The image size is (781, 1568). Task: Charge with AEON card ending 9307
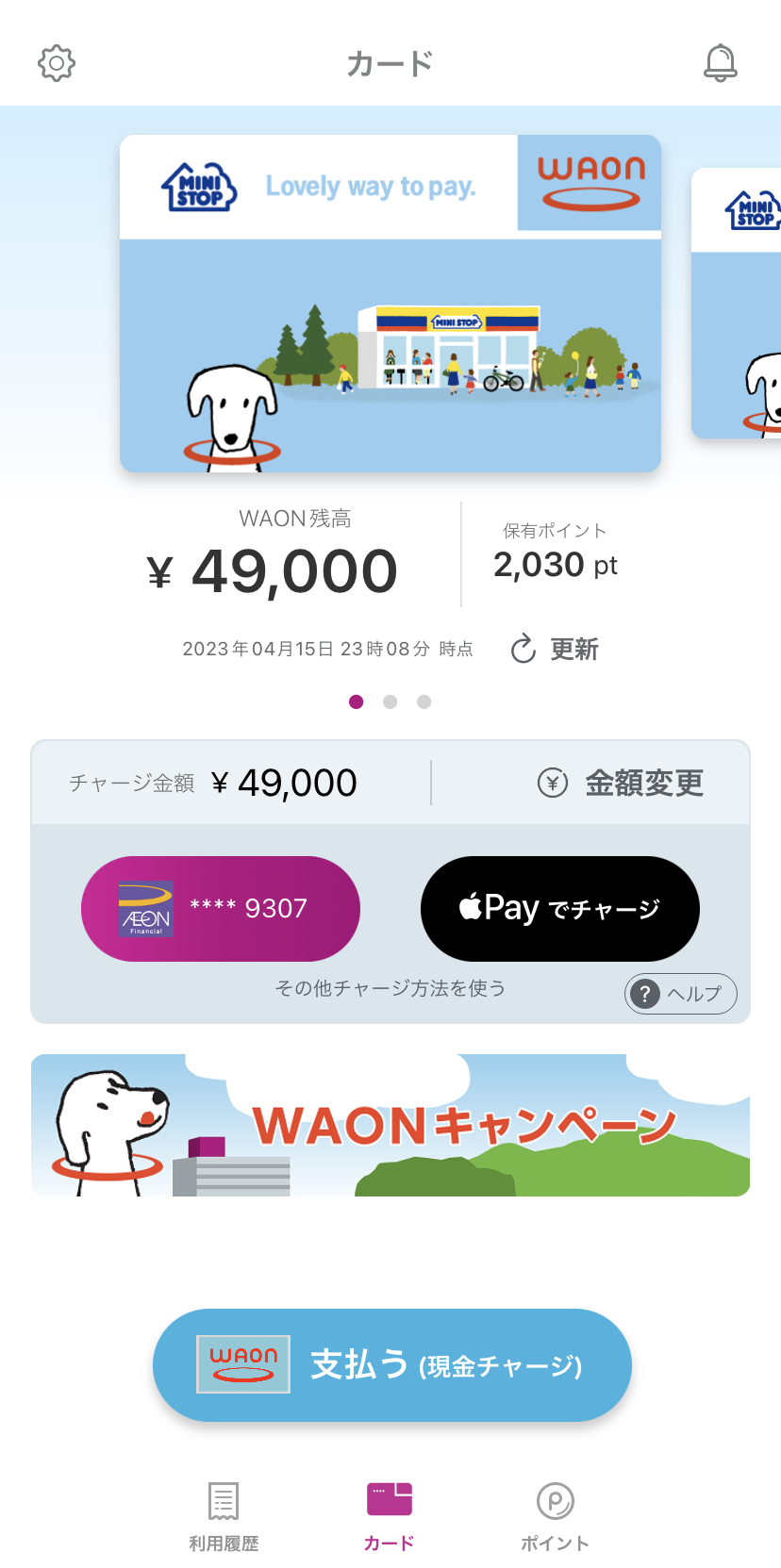221,908
